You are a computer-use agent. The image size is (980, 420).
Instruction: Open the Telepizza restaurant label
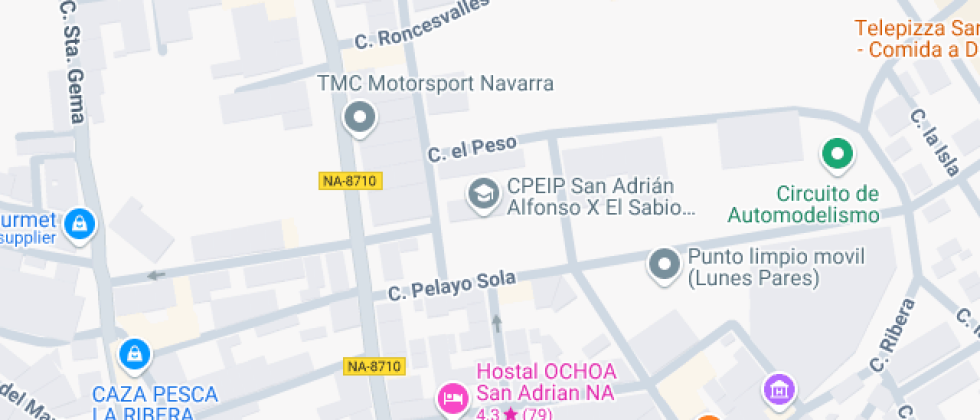click(916, 39)
